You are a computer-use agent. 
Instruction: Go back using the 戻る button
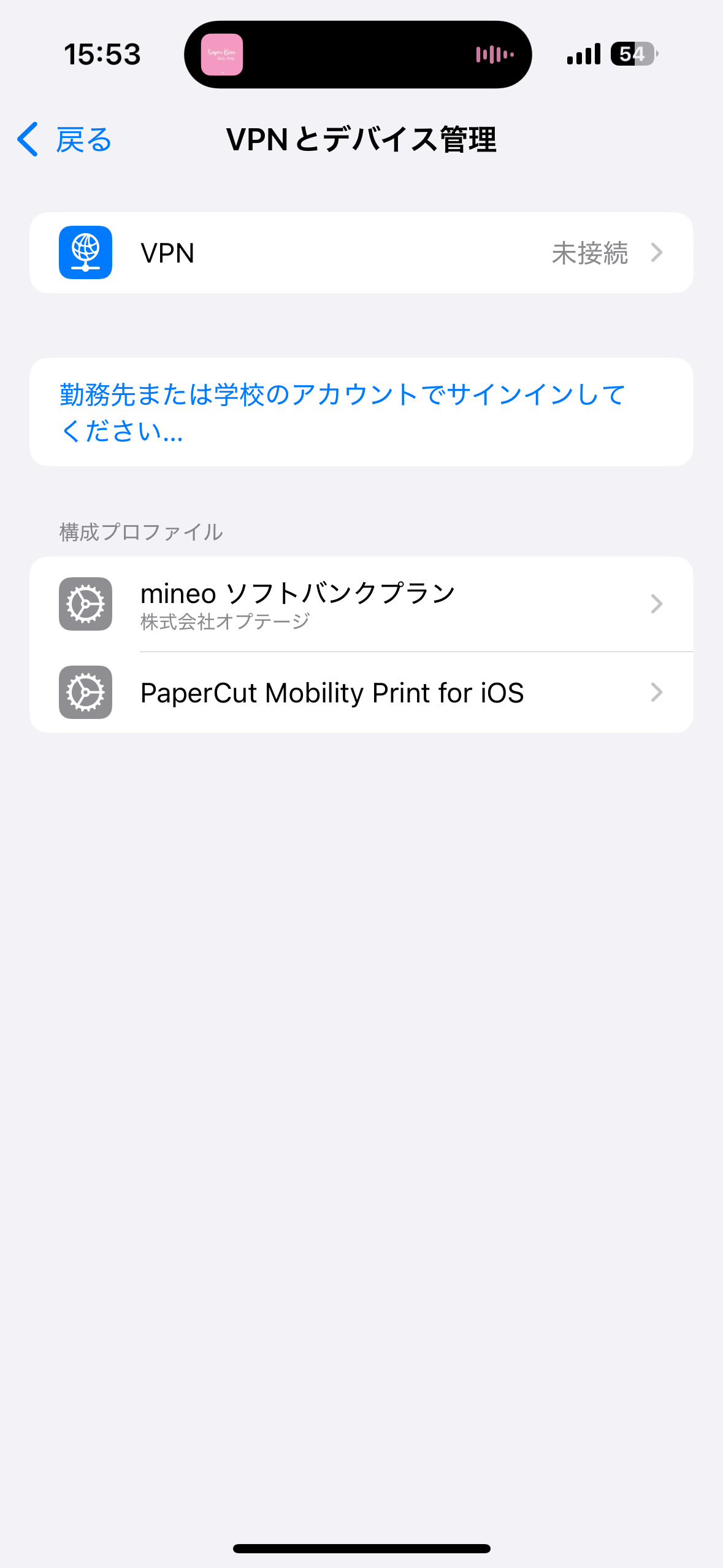click(x=65, y=140)
